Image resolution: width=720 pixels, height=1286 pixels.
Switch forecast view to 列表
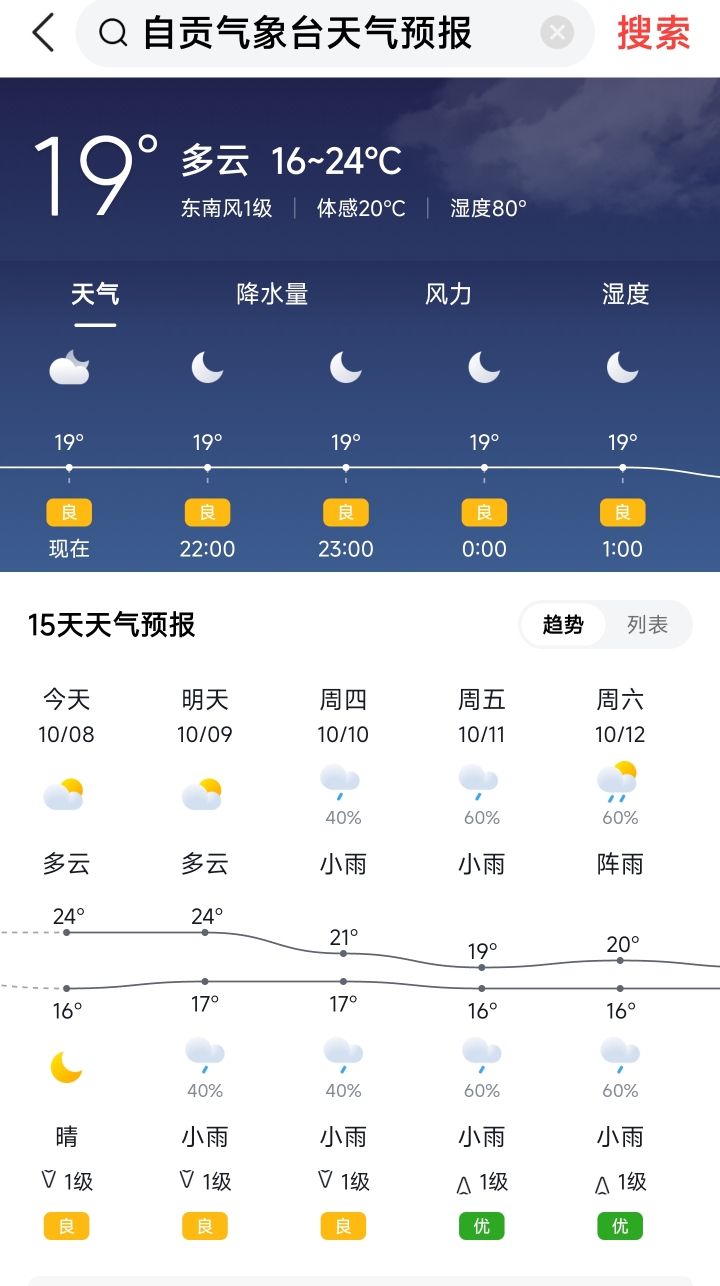click(x=647, y=625)
